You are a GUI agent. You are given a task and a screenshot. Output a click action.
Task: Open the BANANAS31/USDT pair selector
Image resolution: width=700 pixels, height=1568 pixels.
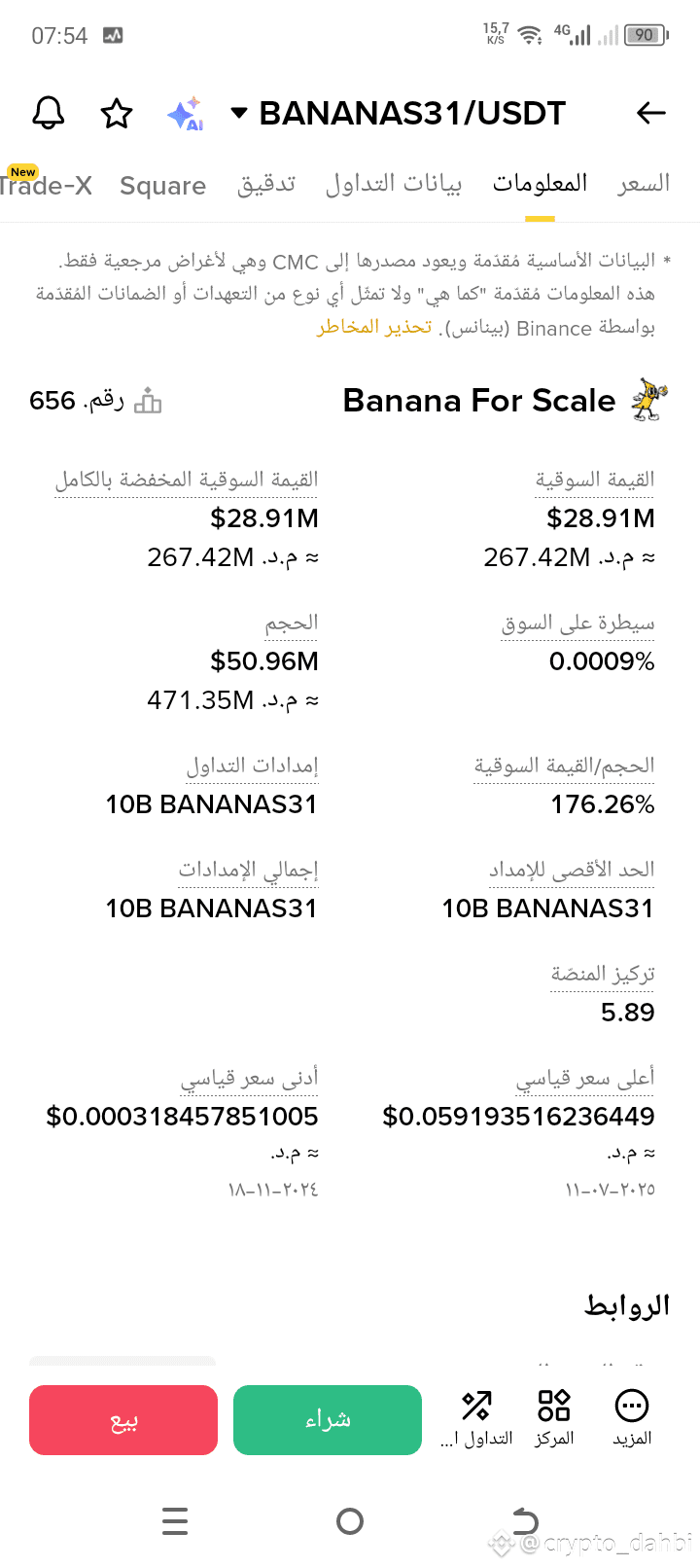click(399, 114)
